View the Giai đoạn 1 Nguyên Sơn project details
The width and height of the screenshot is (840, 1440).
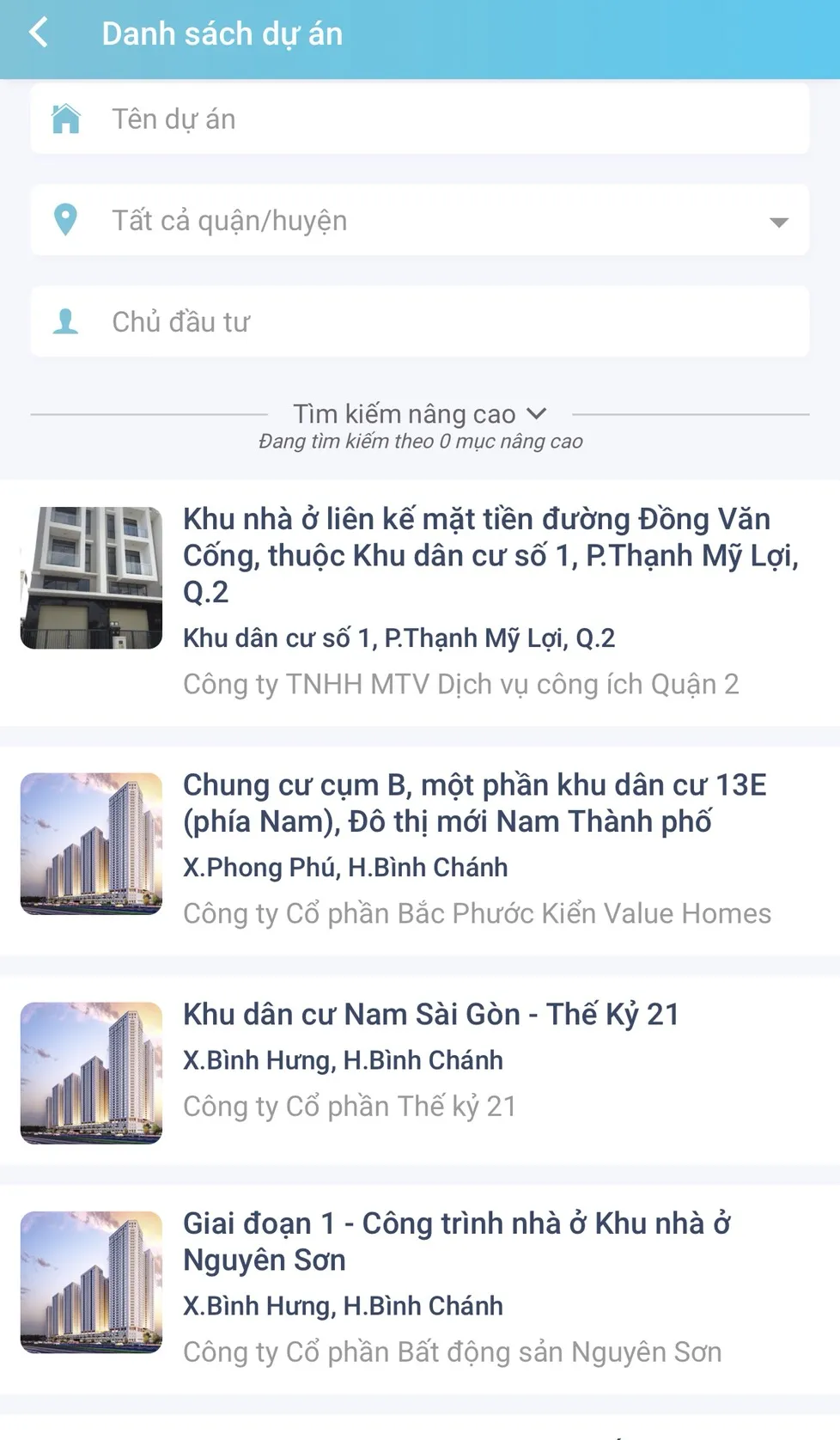[455, 1242]
